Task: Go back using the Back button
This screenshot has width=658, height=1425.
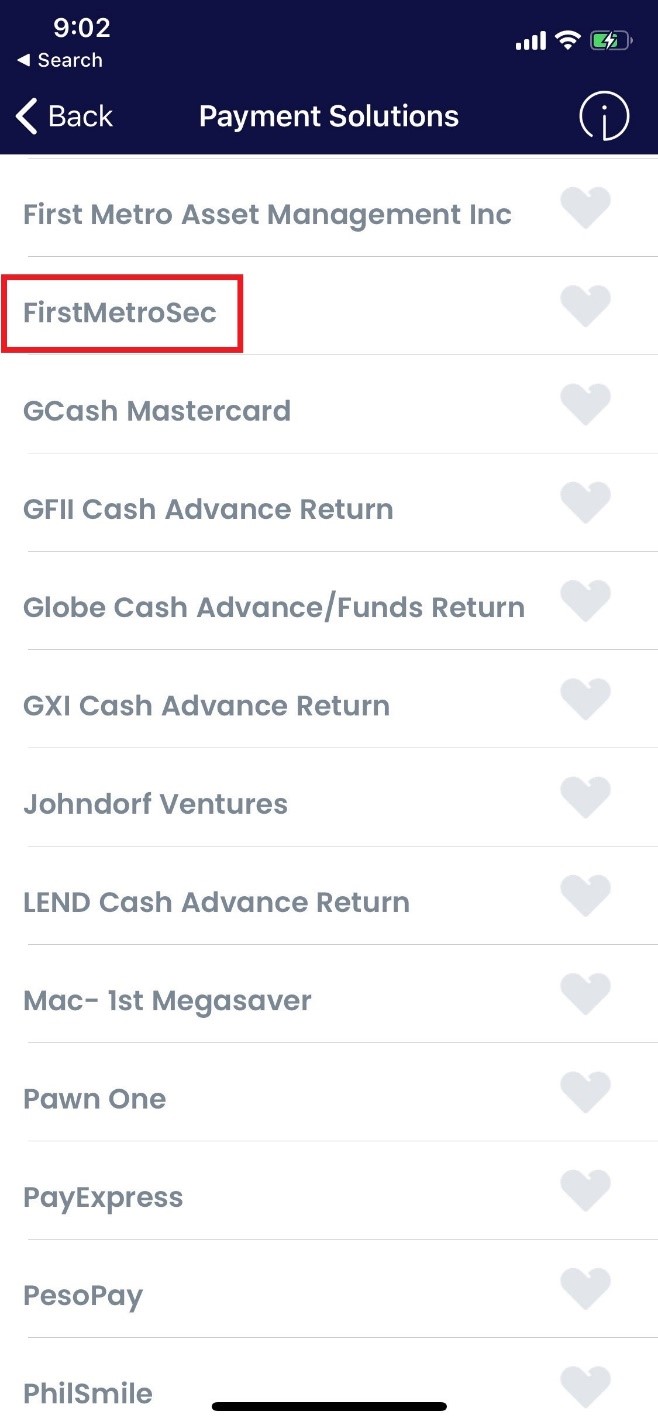Action: tap(64, 116)
